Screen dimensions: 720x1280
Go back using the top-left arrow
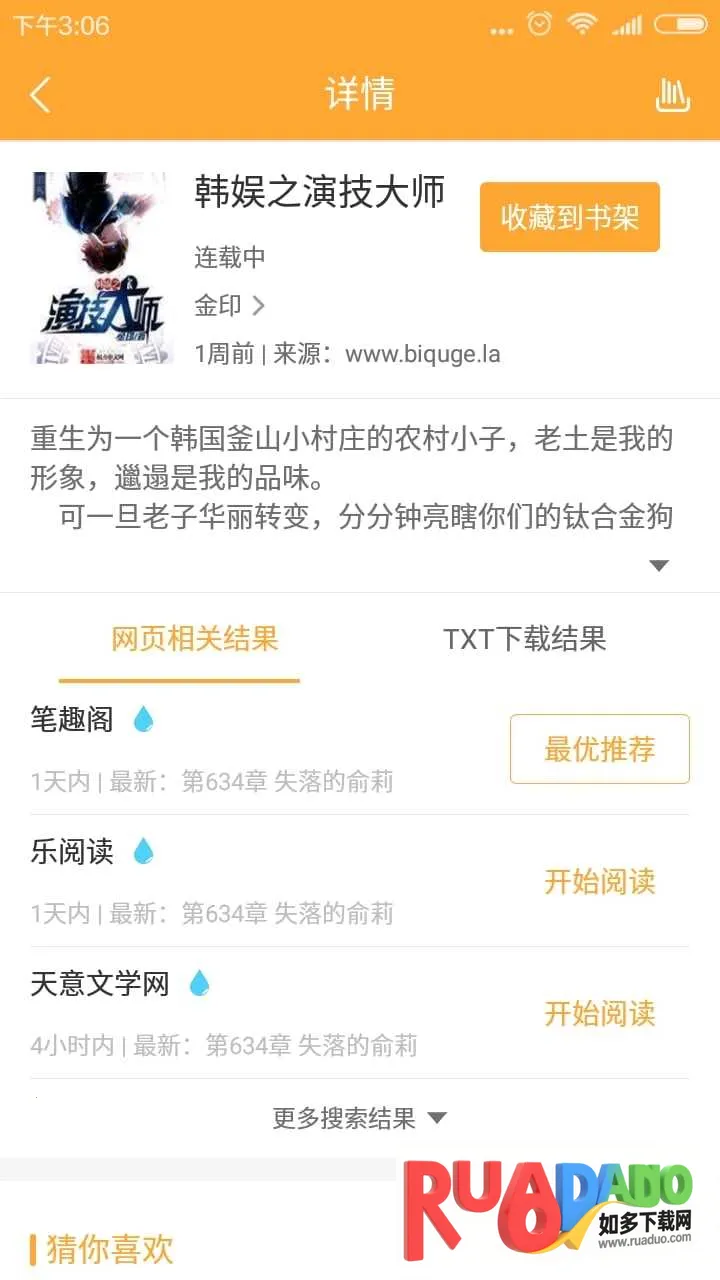(x=40, y=95)
